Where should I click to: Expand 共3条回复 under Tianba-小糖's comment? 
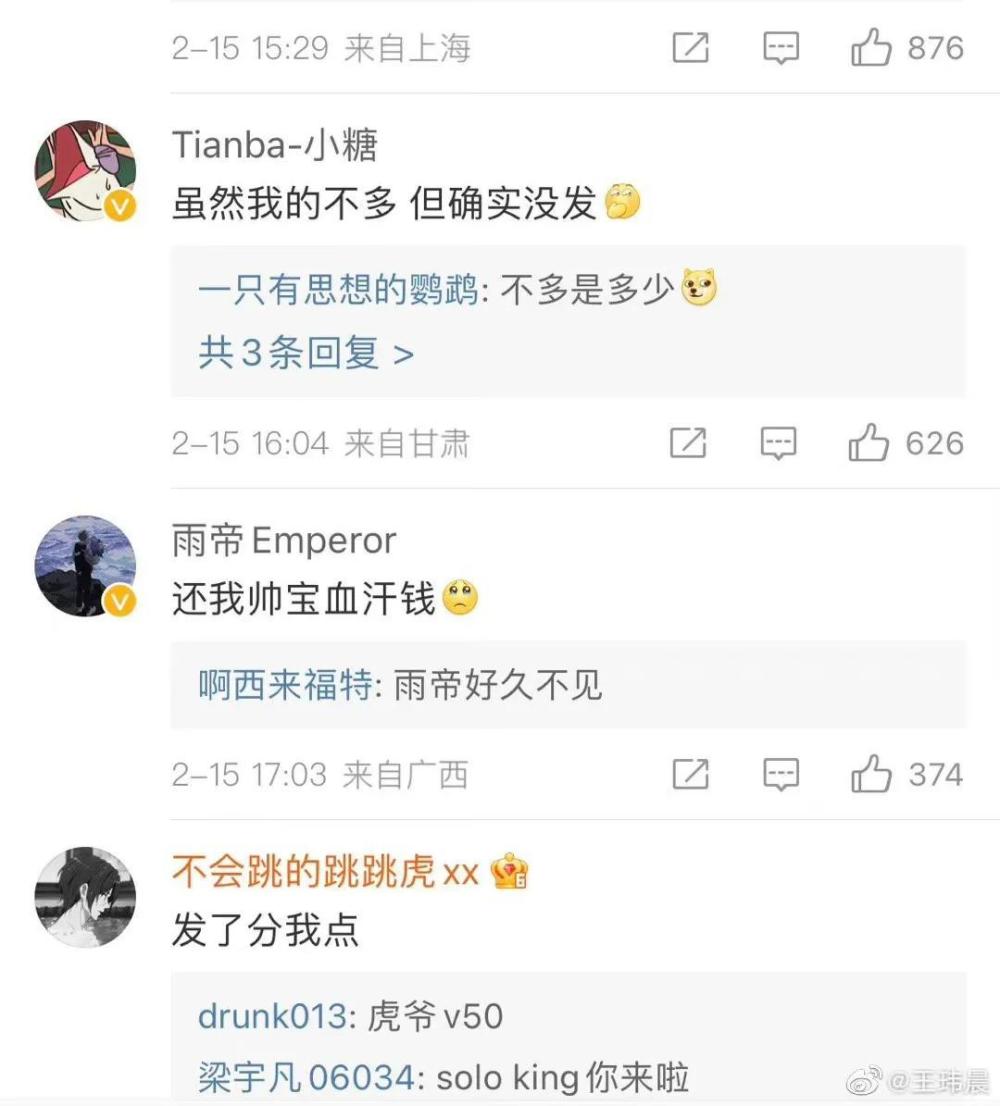(305, 353)
